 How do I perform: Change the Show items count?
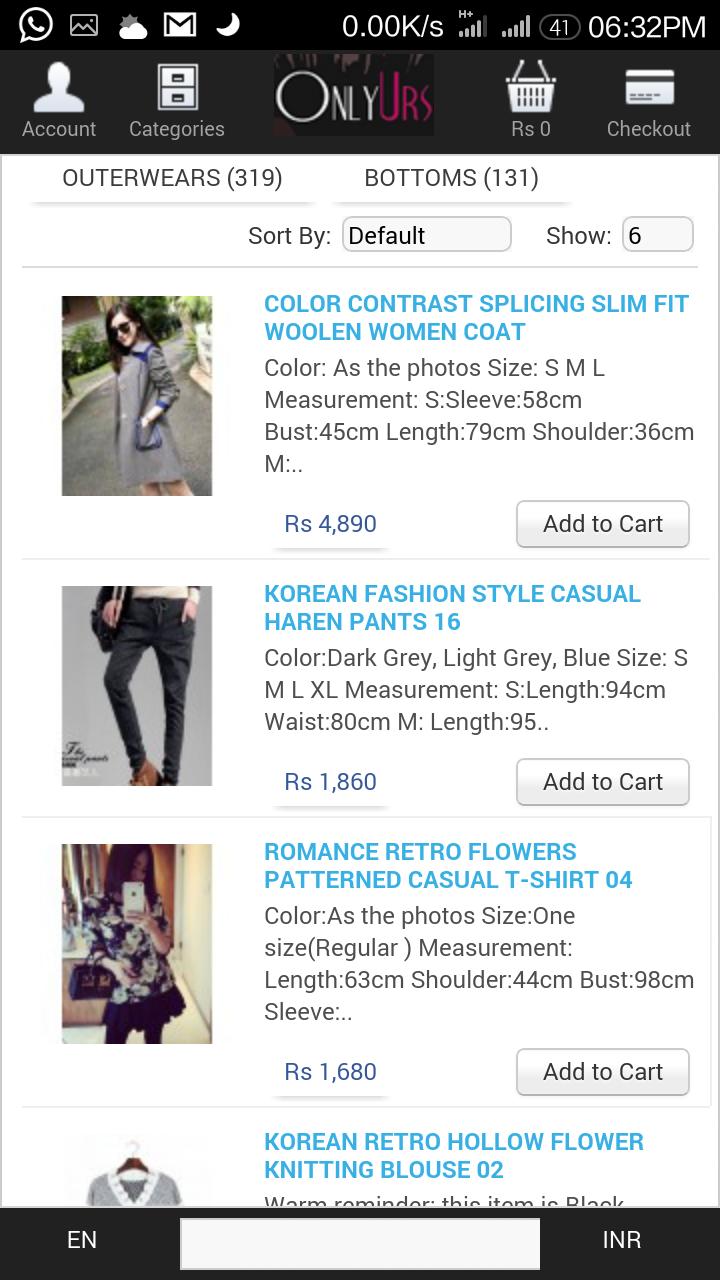point(657,235)
